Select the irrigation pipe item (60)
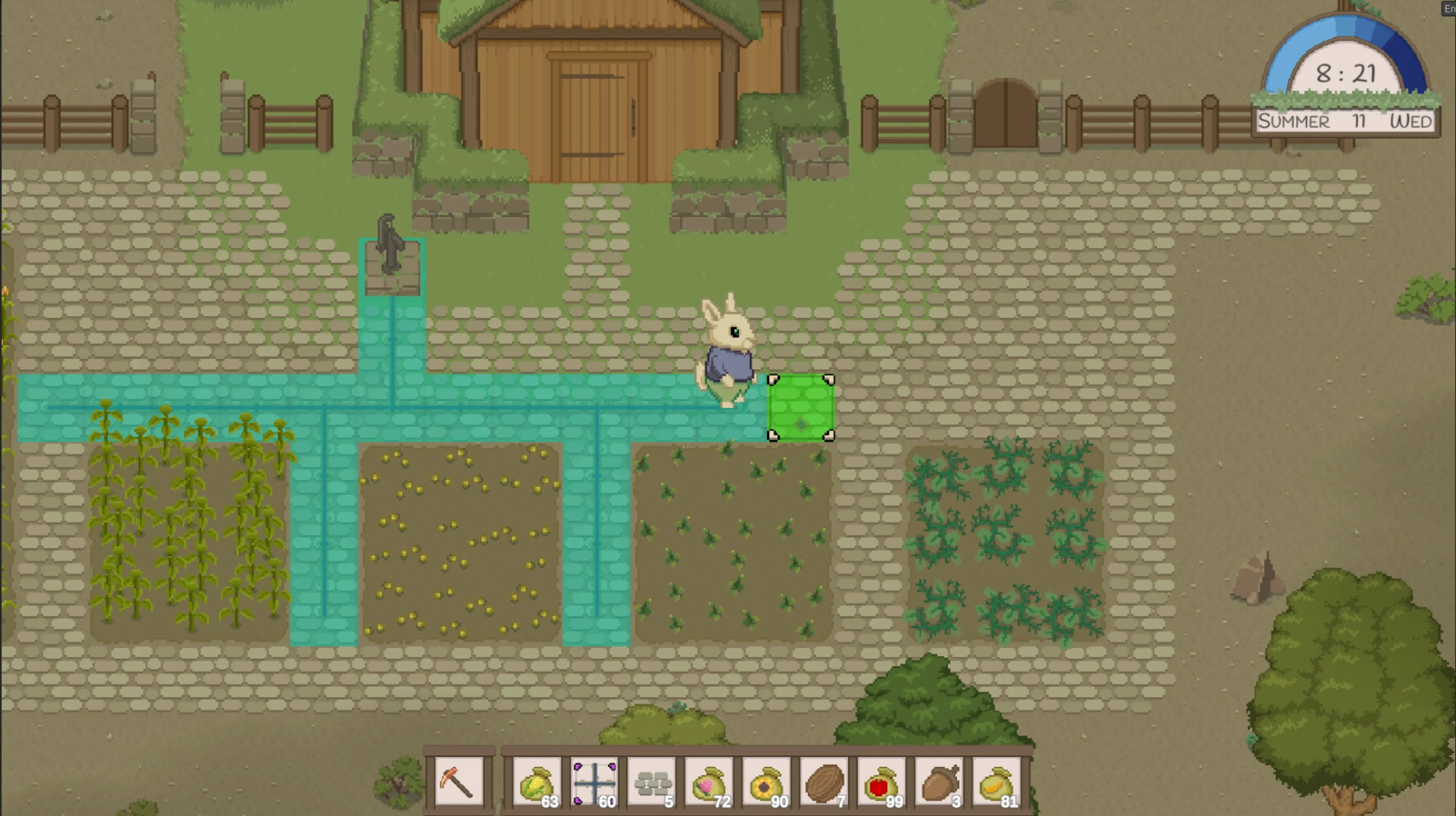This screenshot has width=1456, height=816. 594,783
